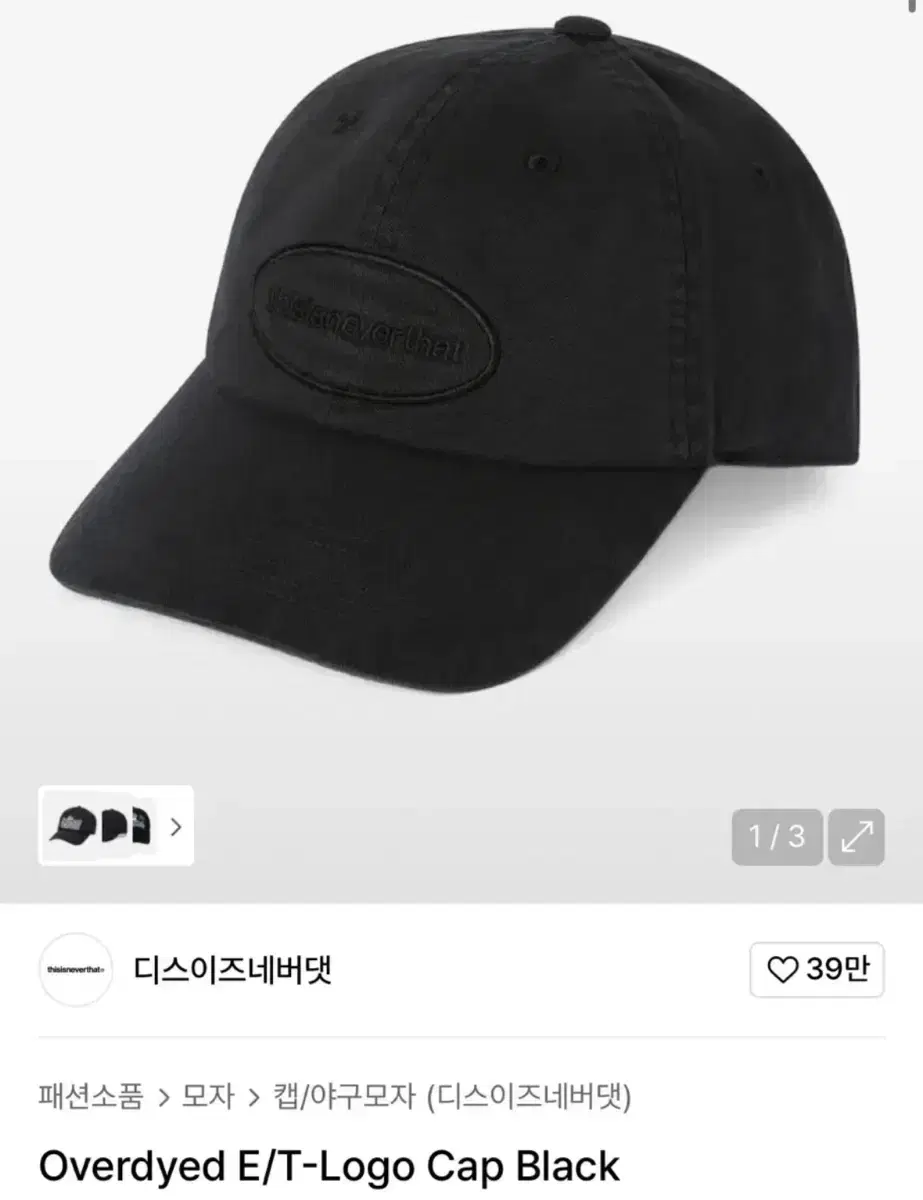Viewport: 923px width, 1200px height.
Task: Click the breadcrumb arrow after 모자
Action: (252, 1096)
